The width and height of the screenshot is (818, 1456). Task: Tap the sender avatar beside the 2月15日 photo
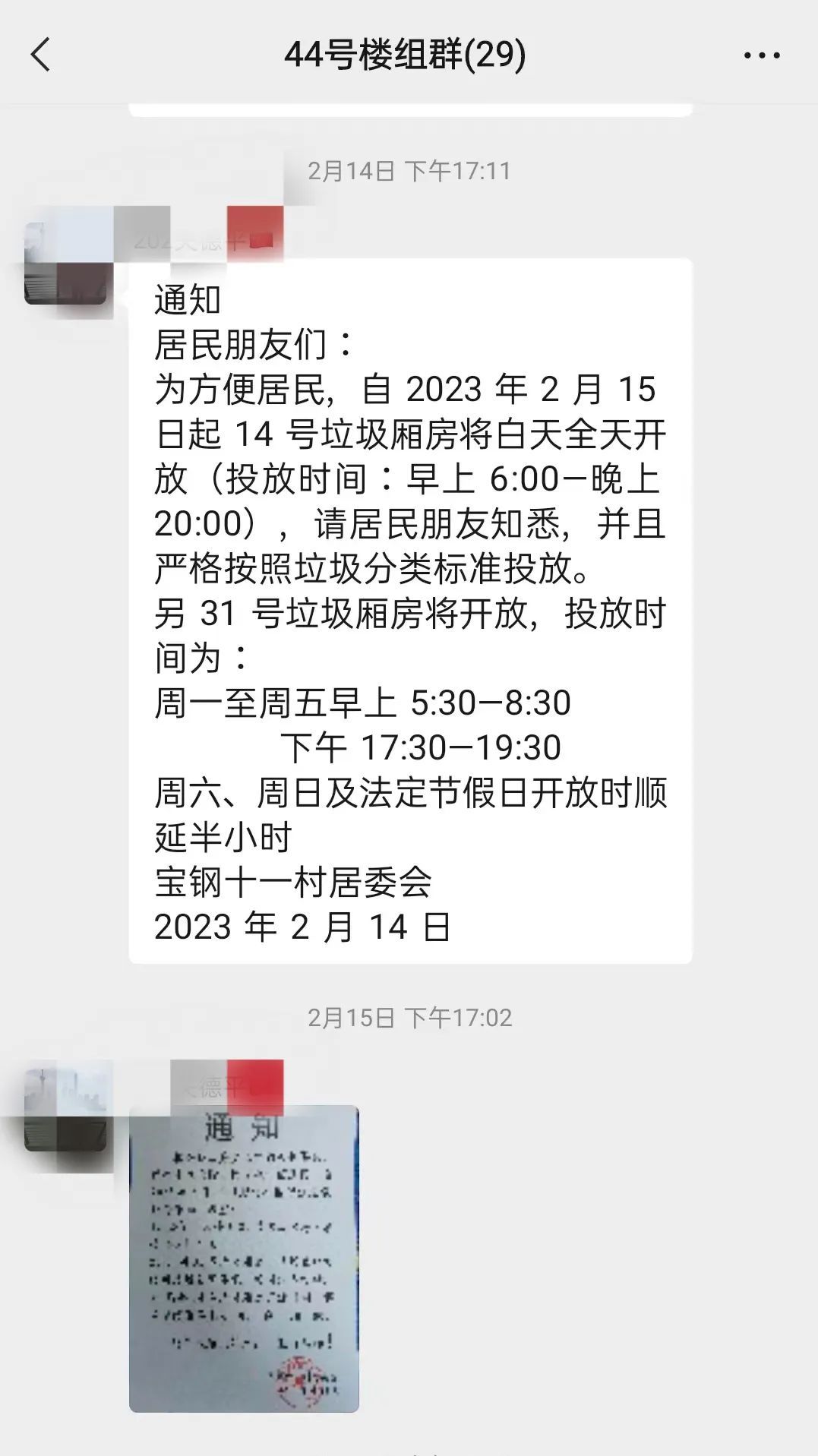[x=65, y=1110]
